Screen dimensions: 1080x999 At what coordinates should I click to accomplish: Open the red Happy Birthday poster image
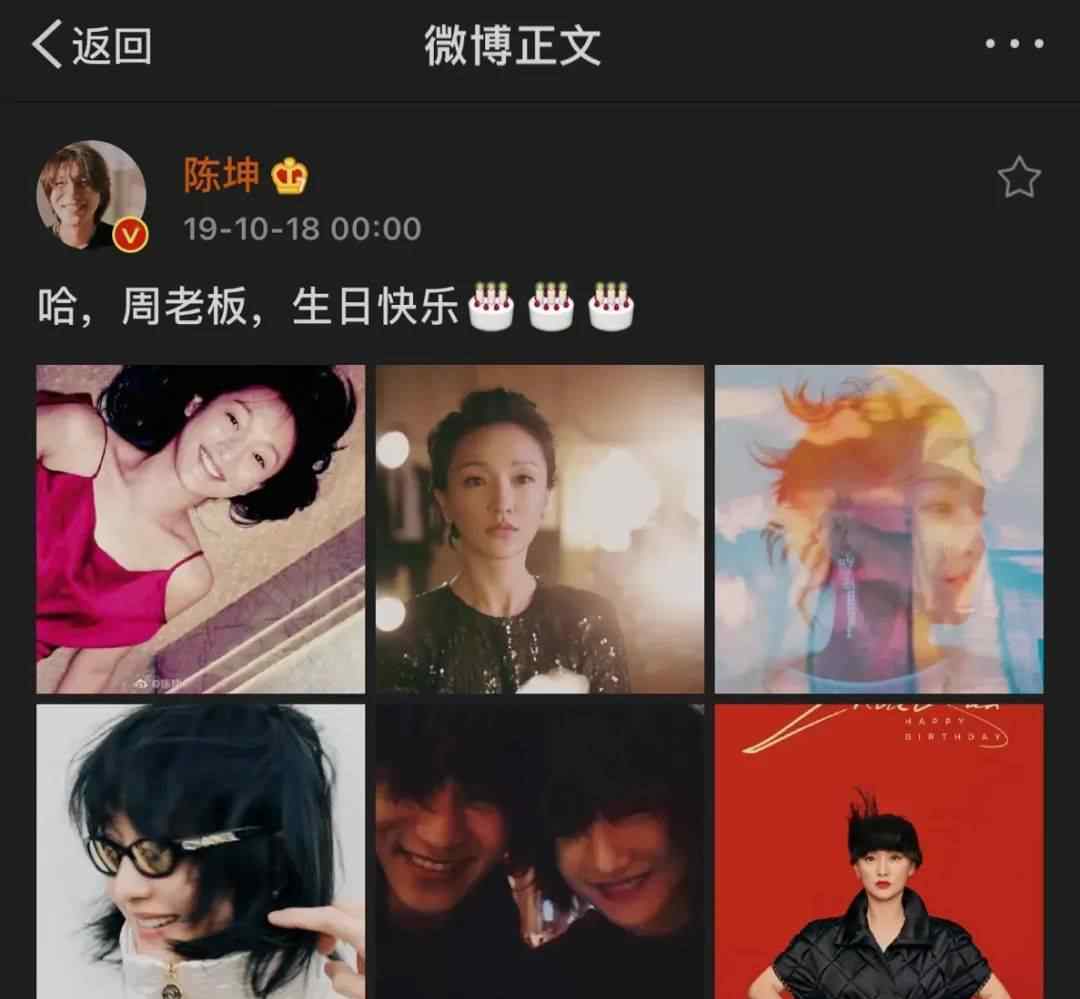click(x=878, y=850)
